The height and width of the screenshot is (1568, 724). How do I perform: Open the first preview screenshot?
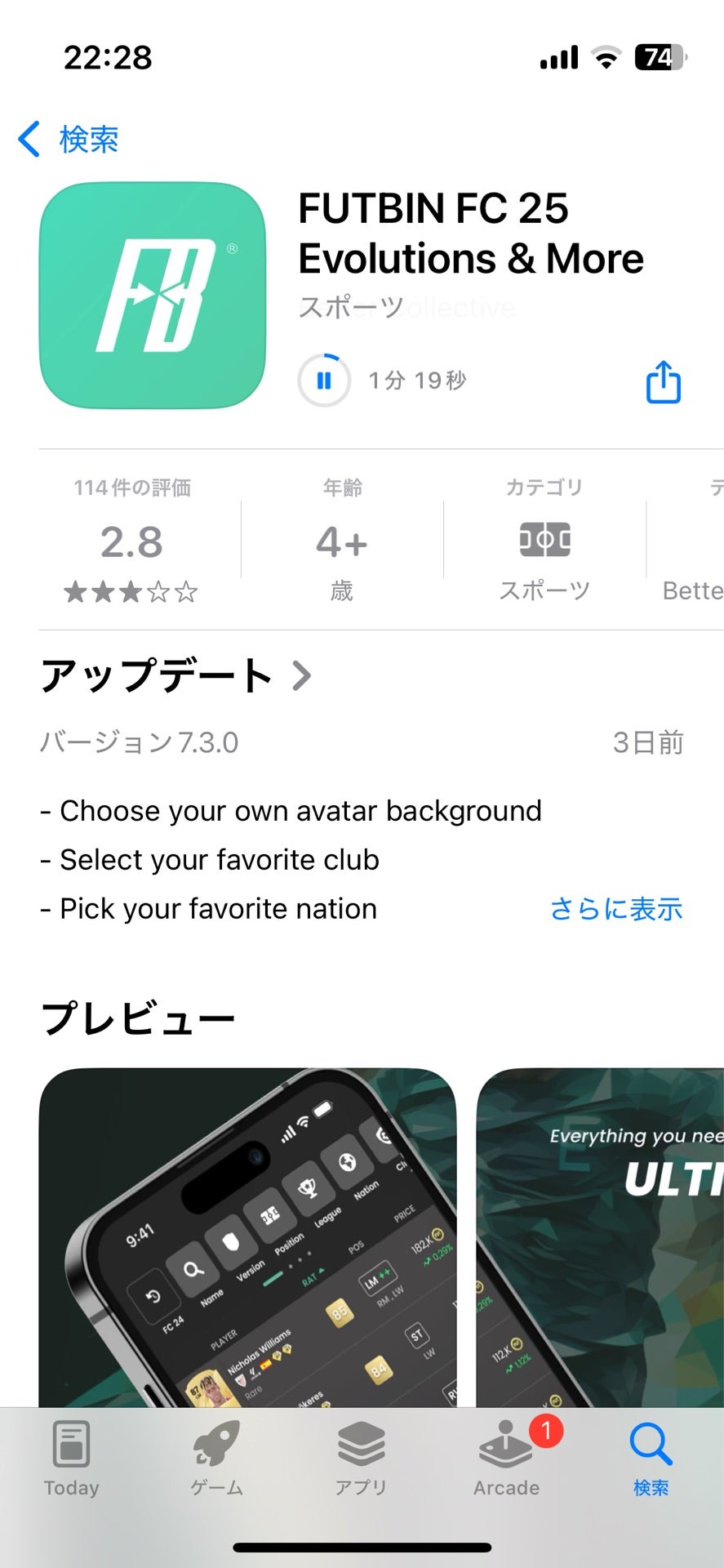pyautogui.click(x=247, y=1237)
